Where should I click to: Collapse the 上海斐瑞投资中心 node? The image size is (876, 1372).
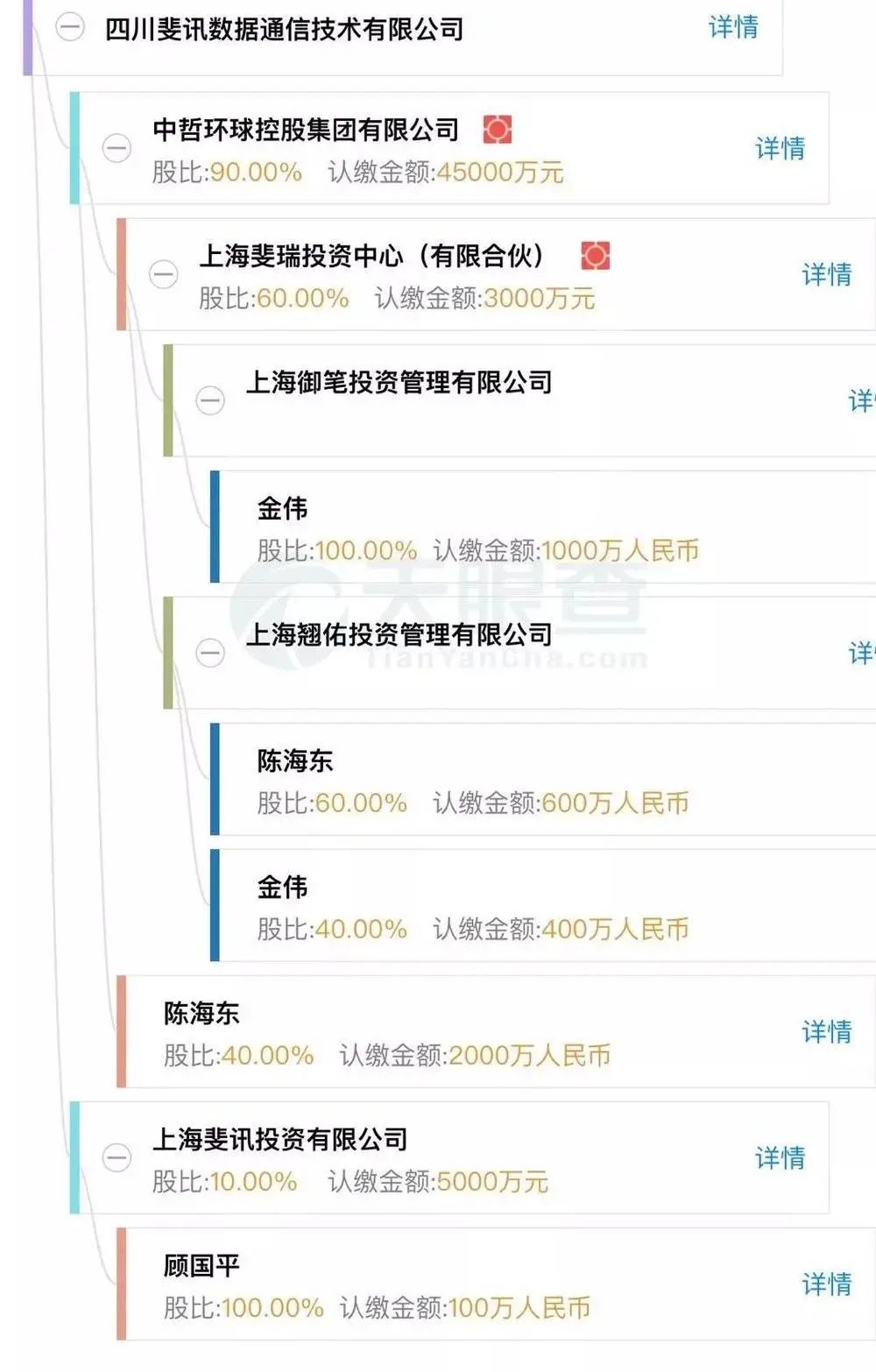[x=164, y=274]
